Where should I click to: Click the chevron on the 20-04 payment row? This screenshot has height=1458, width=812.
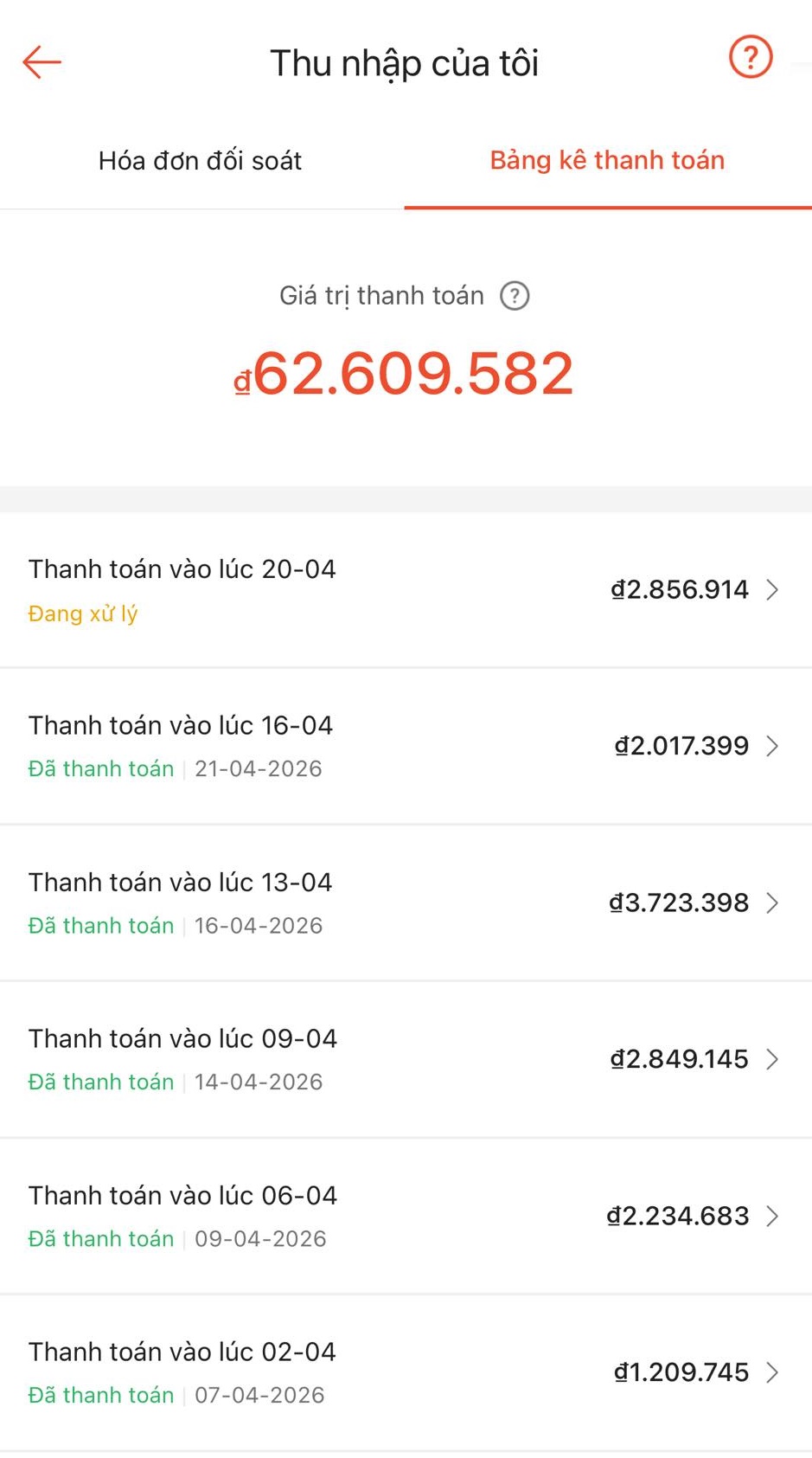coord(772,589)
